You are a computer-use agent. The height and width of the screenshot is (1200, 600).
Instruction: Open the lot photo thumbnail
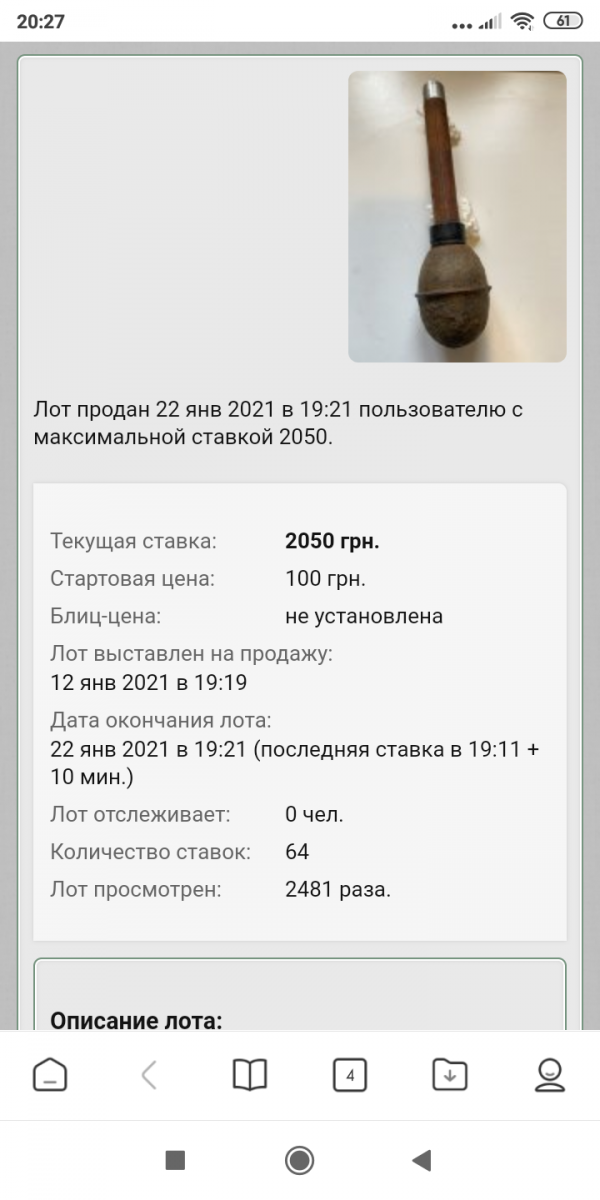coord(457,216)
